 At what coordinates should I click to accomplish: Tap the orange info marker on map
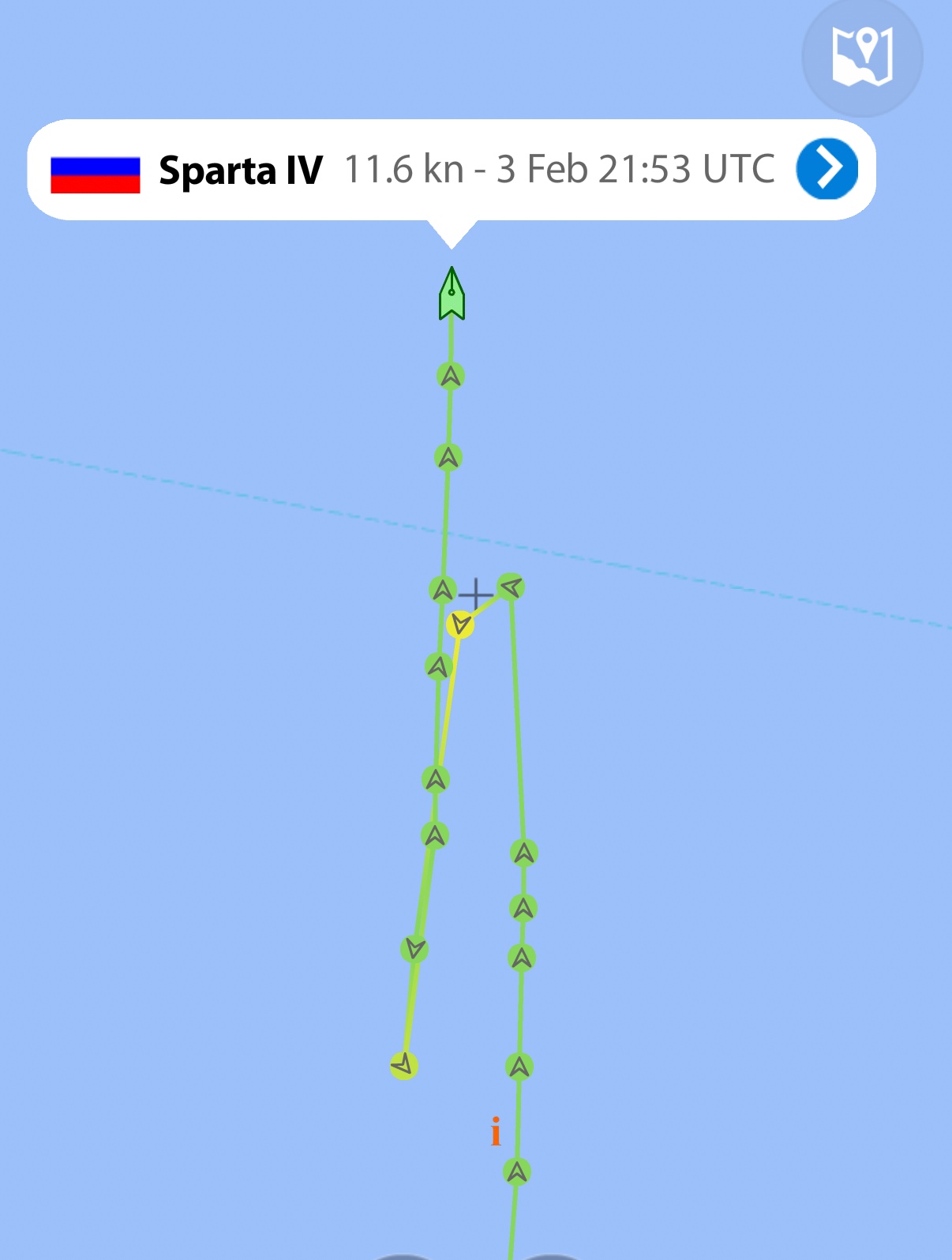(496, 1131)
